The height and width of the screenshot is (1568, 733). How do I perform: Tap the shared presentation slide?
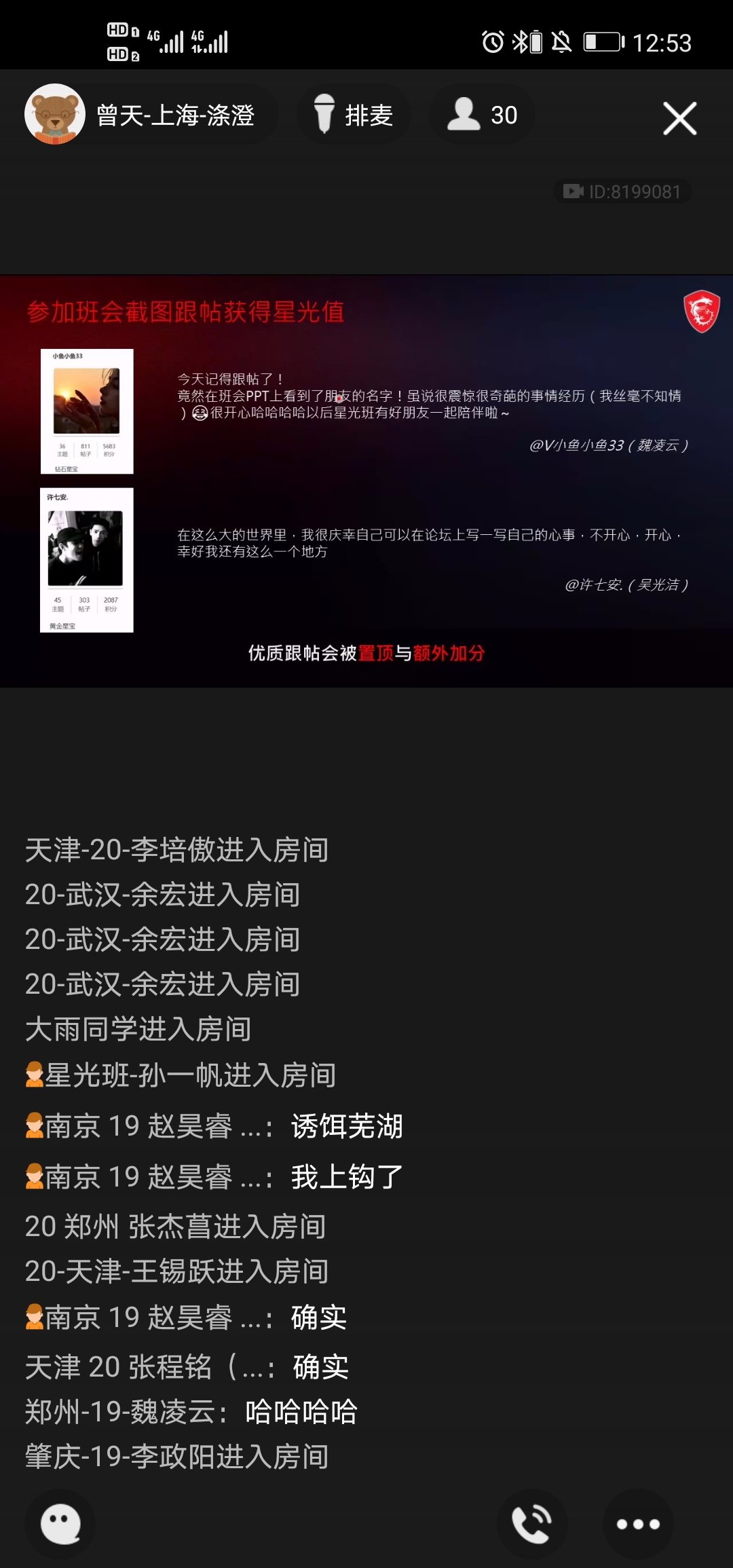[366, 481]
